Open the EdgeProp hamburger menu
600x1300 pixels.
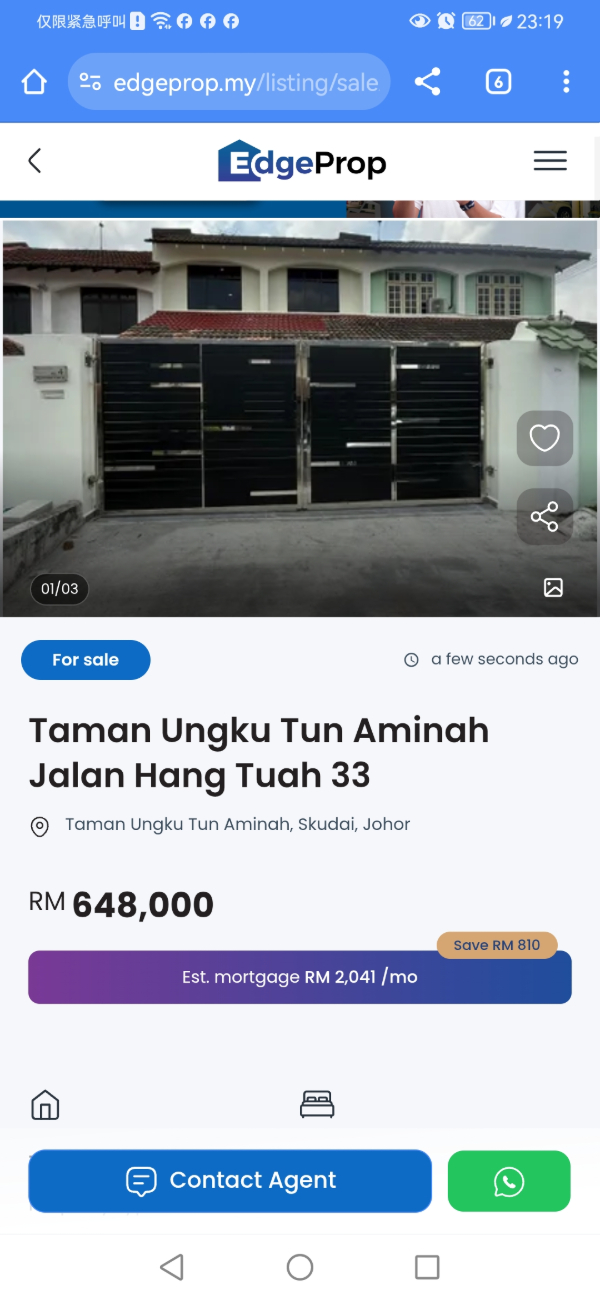point(549,161)
